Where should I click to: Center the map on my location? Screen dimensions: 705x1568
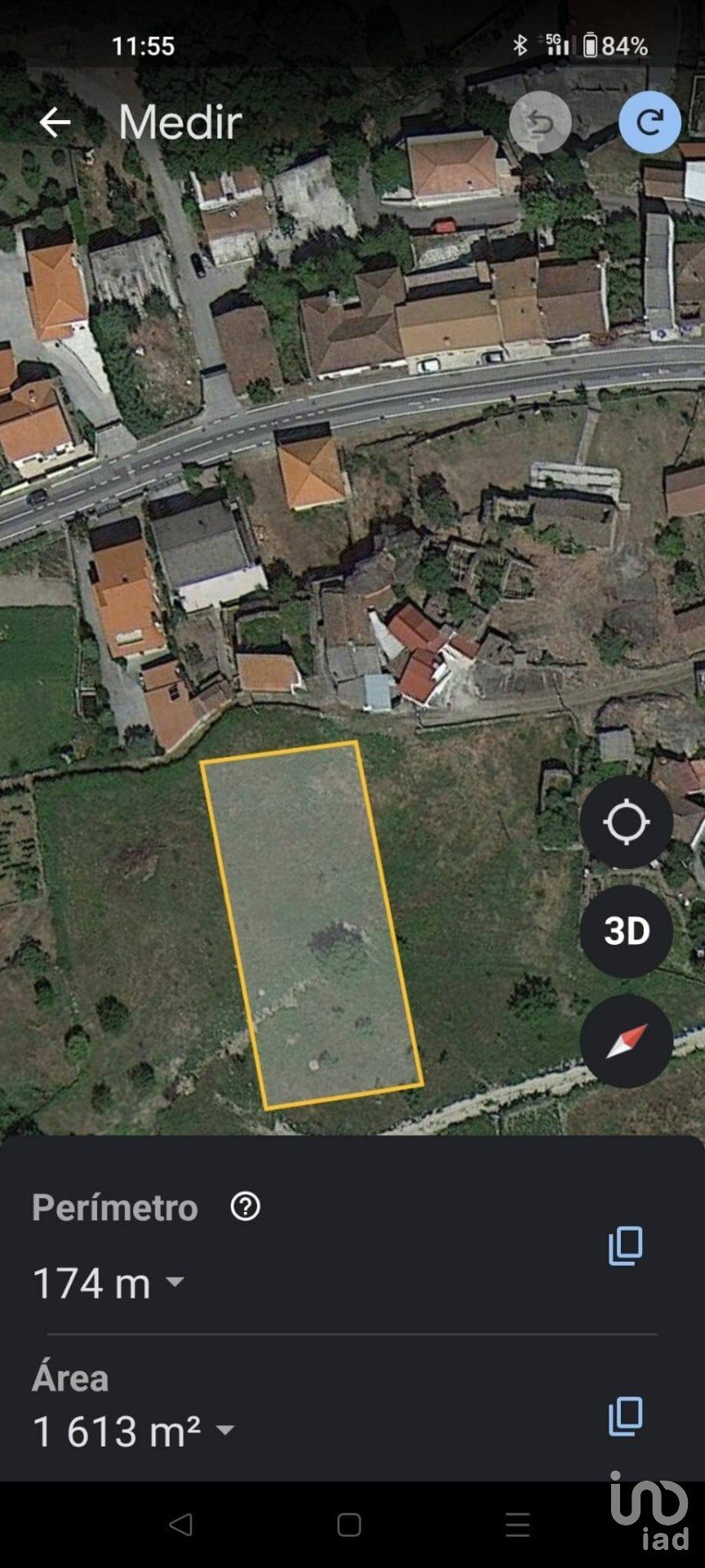[626, 822]
